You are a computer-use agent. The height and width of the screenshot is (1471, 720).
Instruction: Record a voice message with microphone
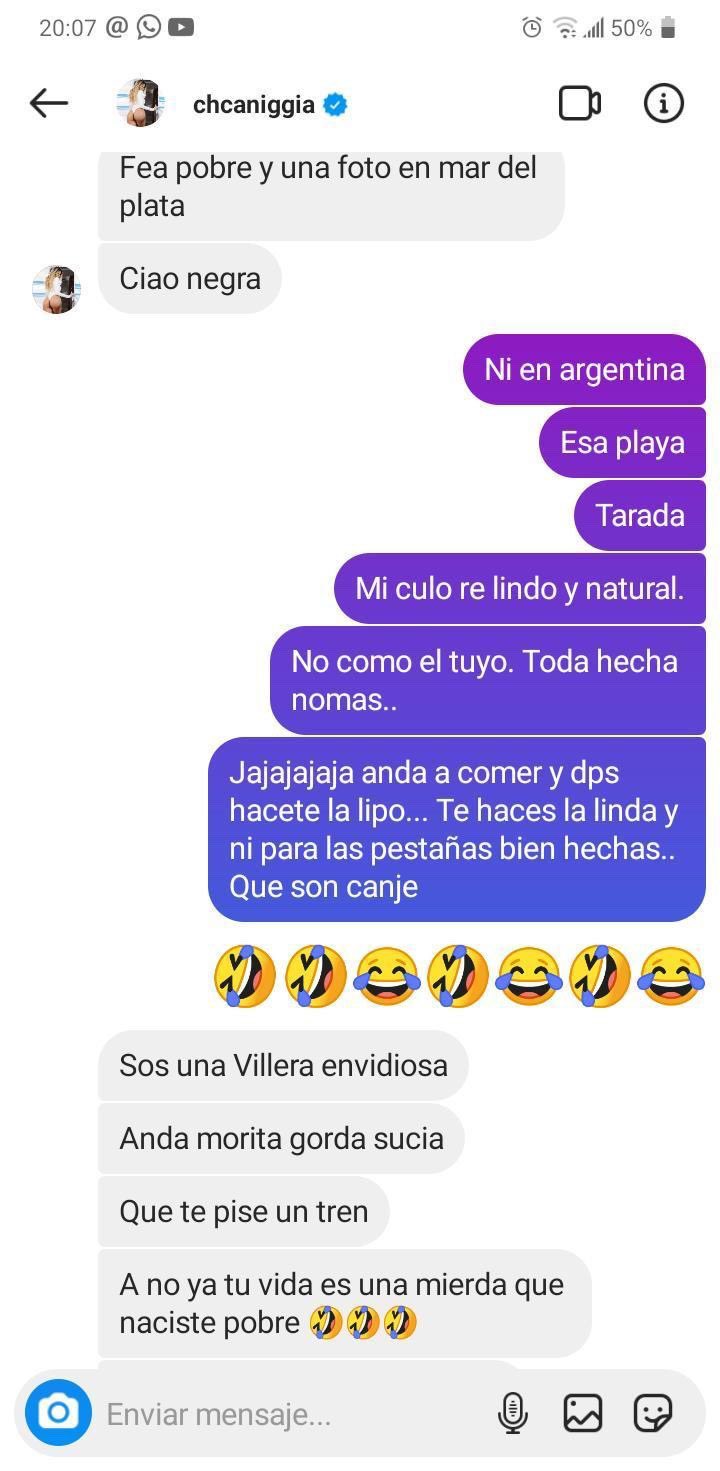click(x=512, y=1413)
